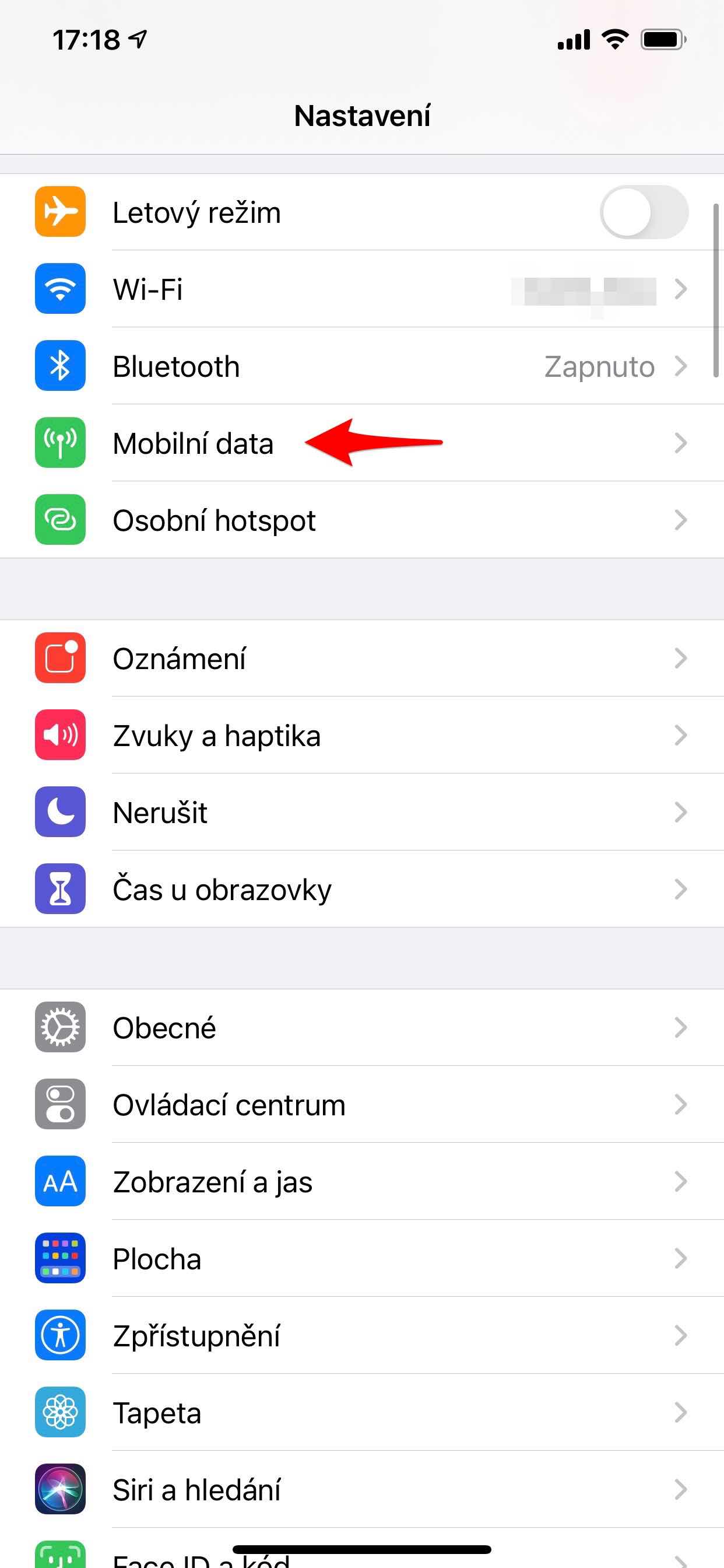The height and width of the screenshot is (1568, 724).
Task: Open Plocha settings
Action: pos(362,1259)
